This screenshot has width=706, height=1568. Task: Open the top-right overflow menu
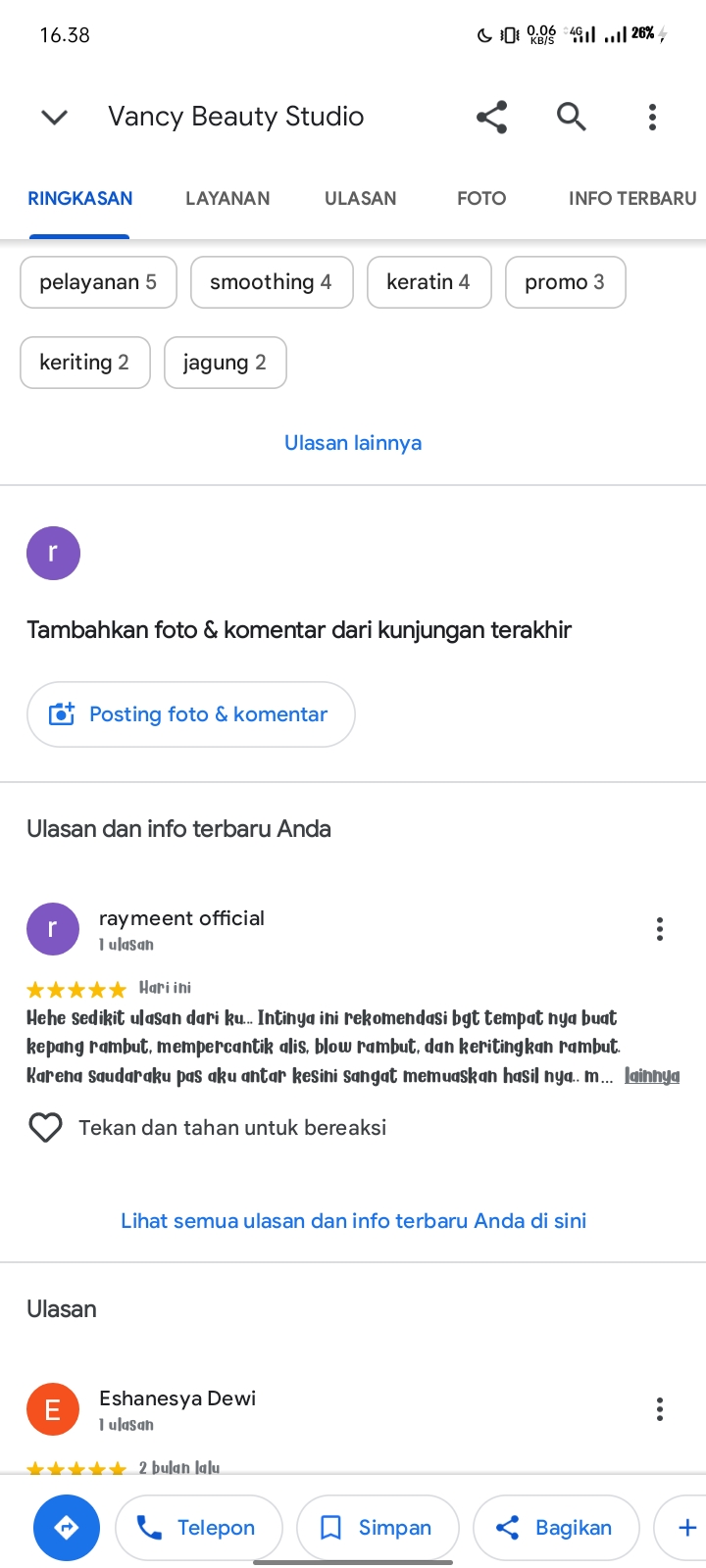click(x=652, y=117)
